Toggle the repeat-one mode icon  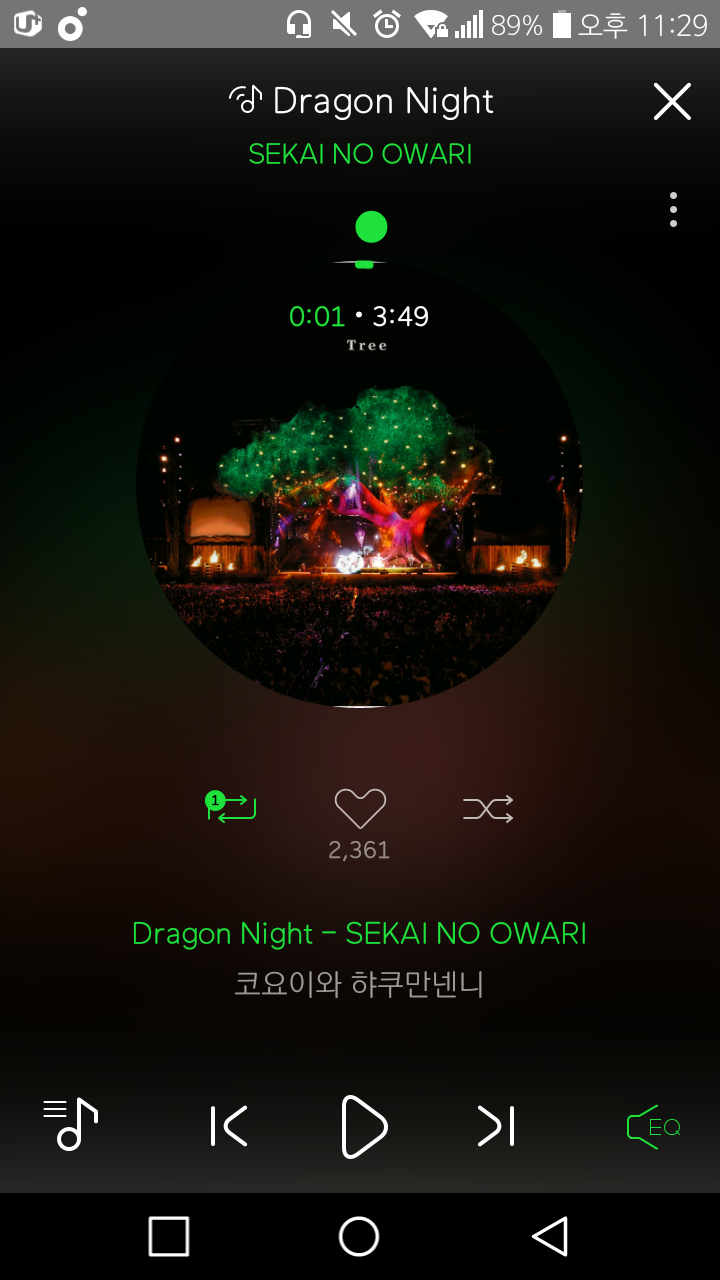click(232, 807)
